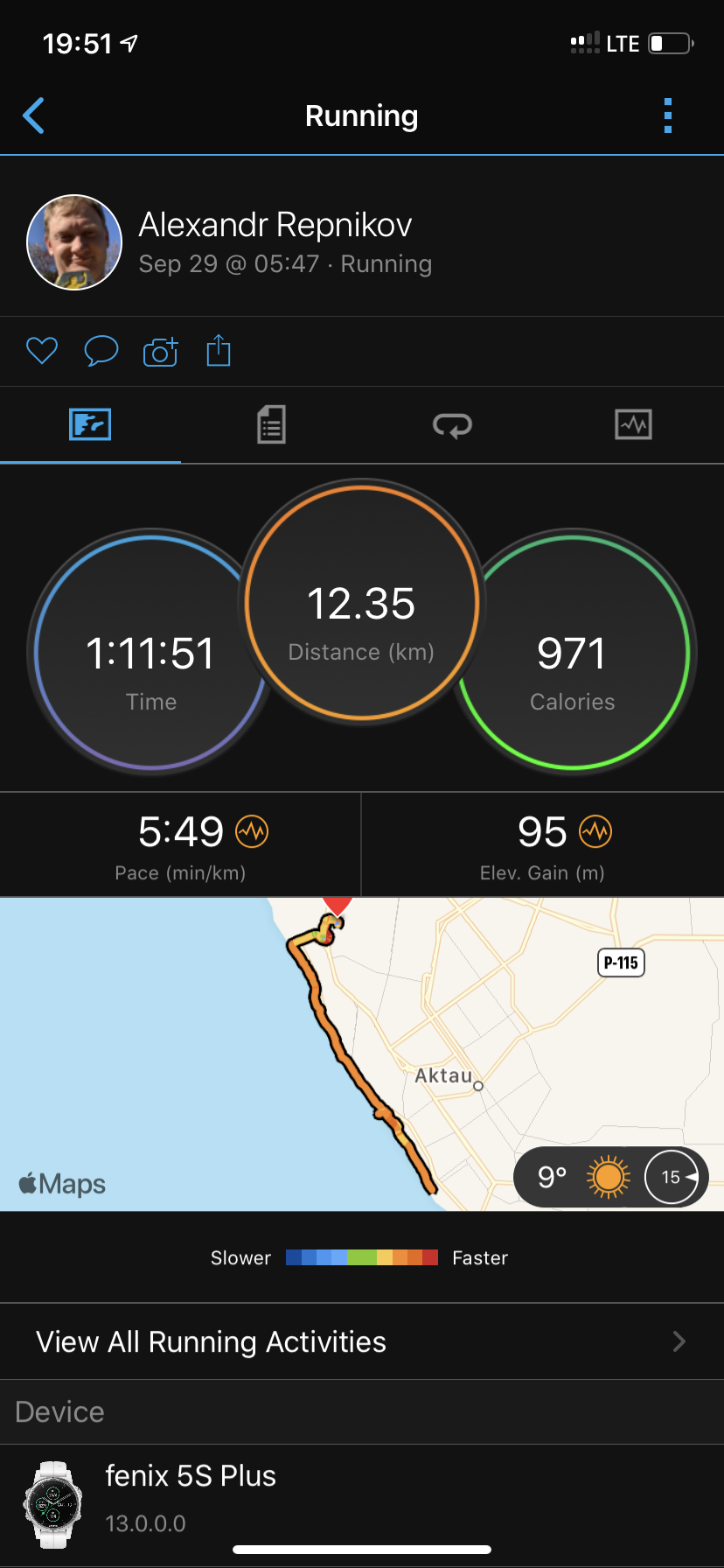Switch to the laps tab

[x=452, y=425]
